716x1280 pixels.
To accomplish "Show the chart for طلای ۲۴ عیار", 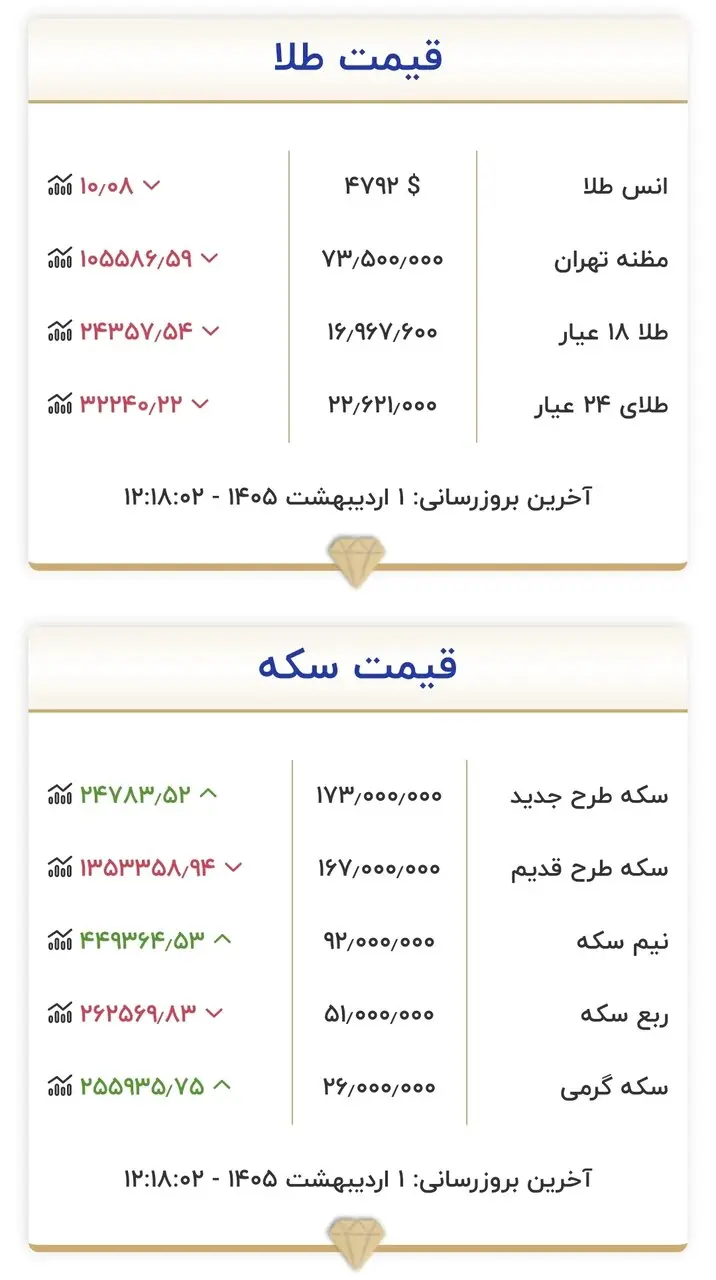I will click(59, 404).
